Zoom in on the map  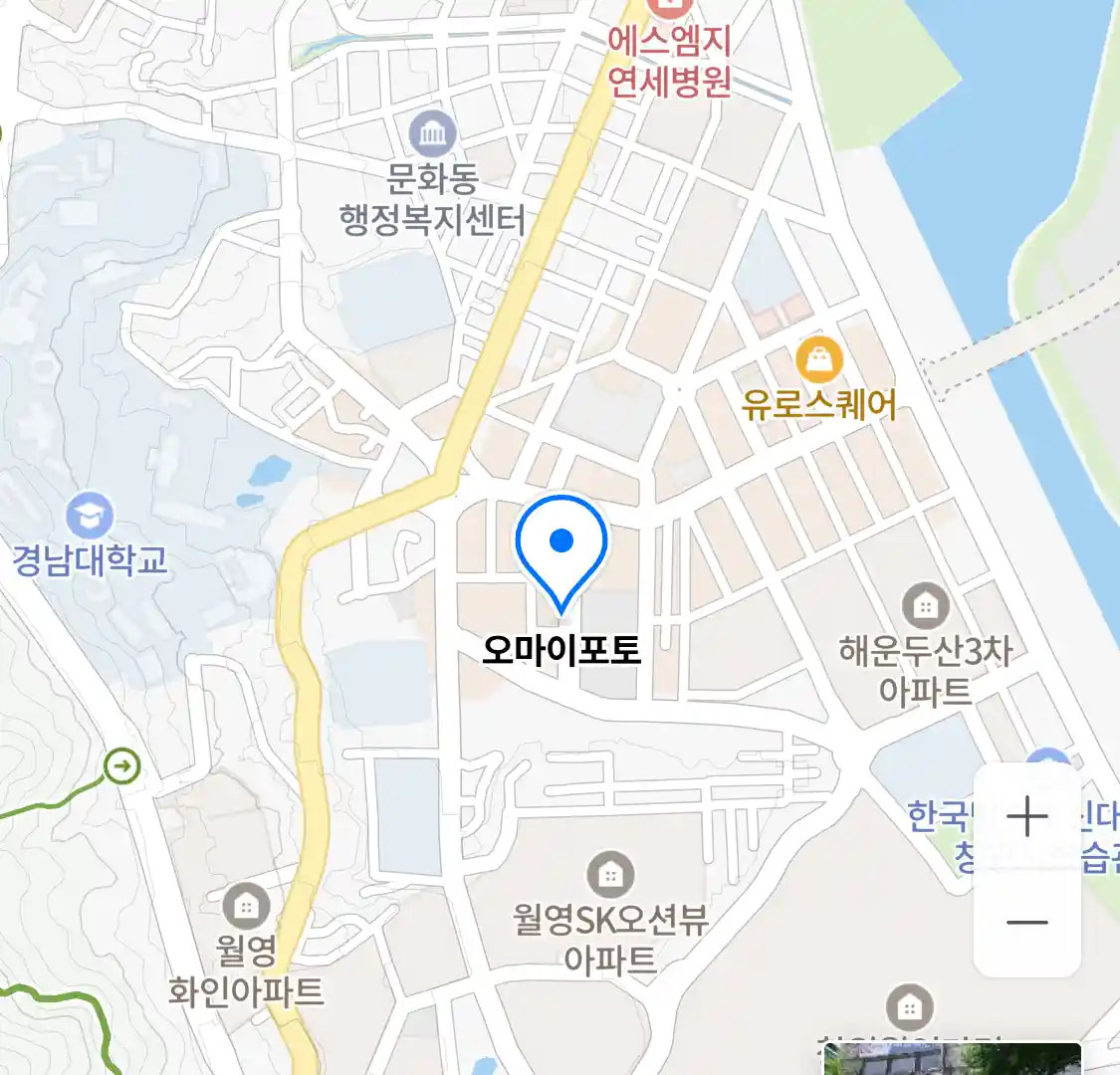tap(1026, 817)
